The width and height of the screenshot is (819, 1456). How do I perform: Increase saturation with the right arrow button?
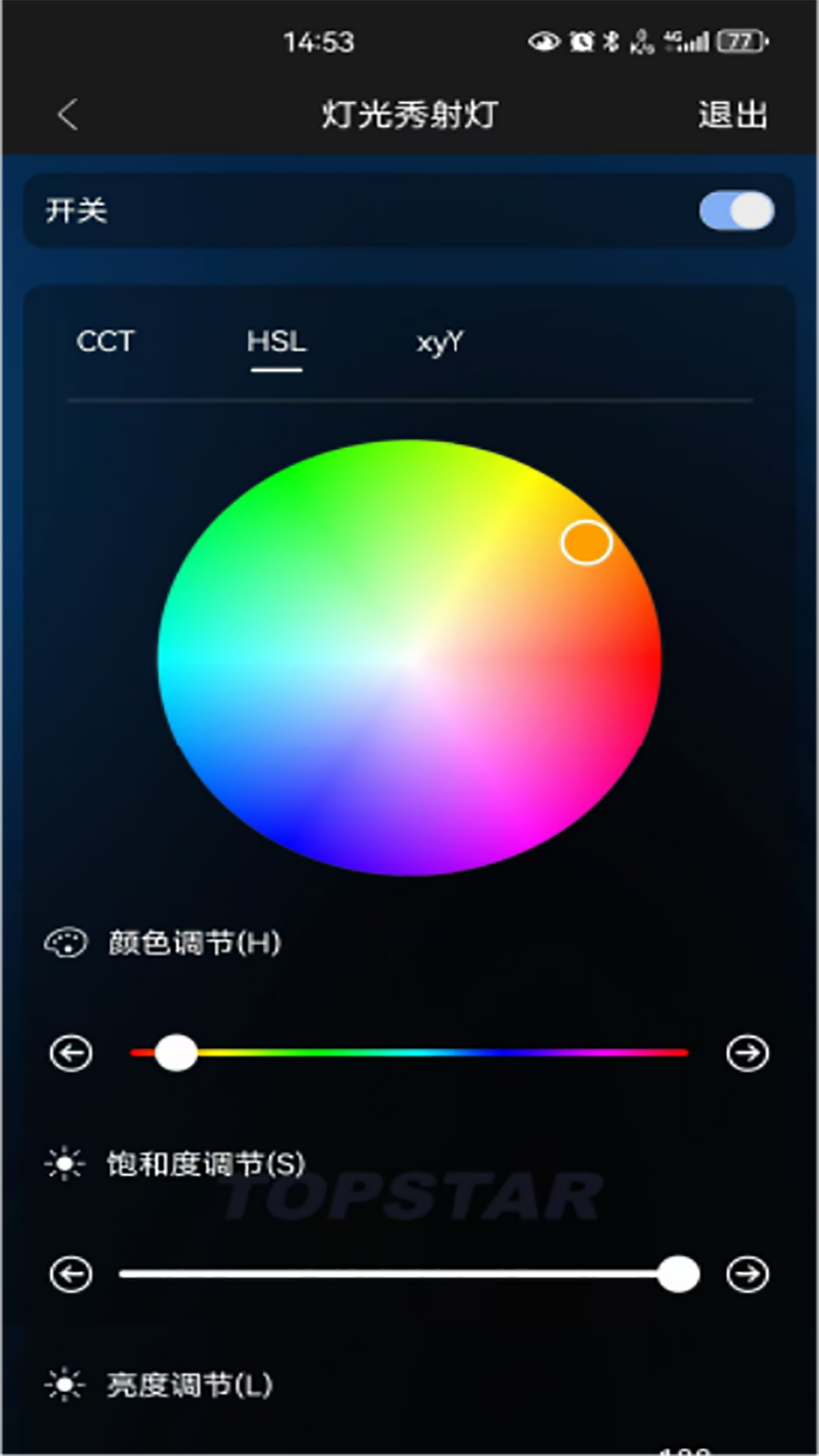click(748, 1275)
